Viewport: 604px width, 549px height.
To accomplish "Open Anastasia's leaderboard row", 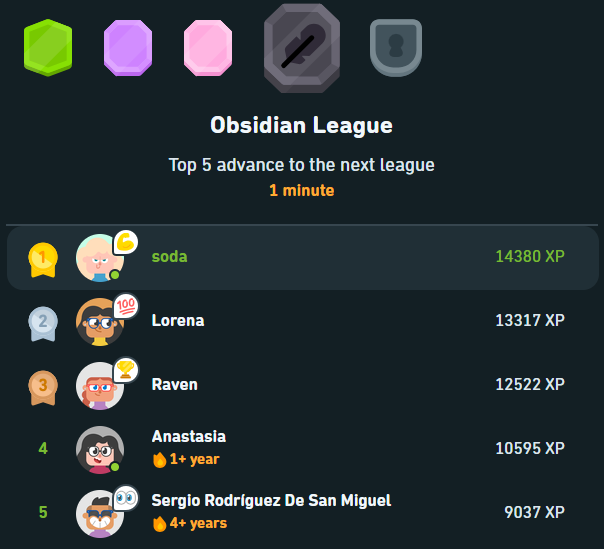I will point(300,448).
